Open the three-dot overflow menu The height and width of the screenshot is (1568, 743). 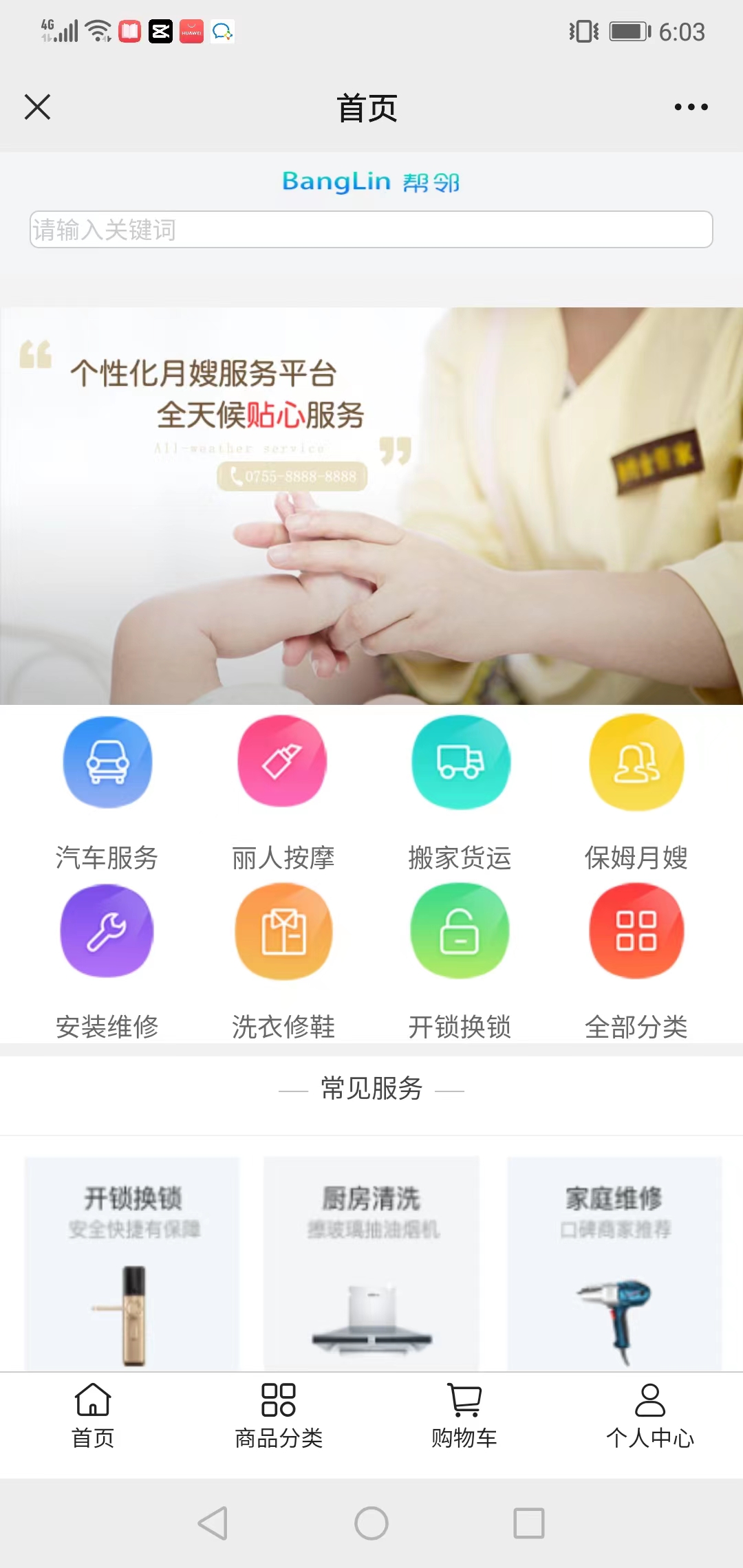(691, 107)
